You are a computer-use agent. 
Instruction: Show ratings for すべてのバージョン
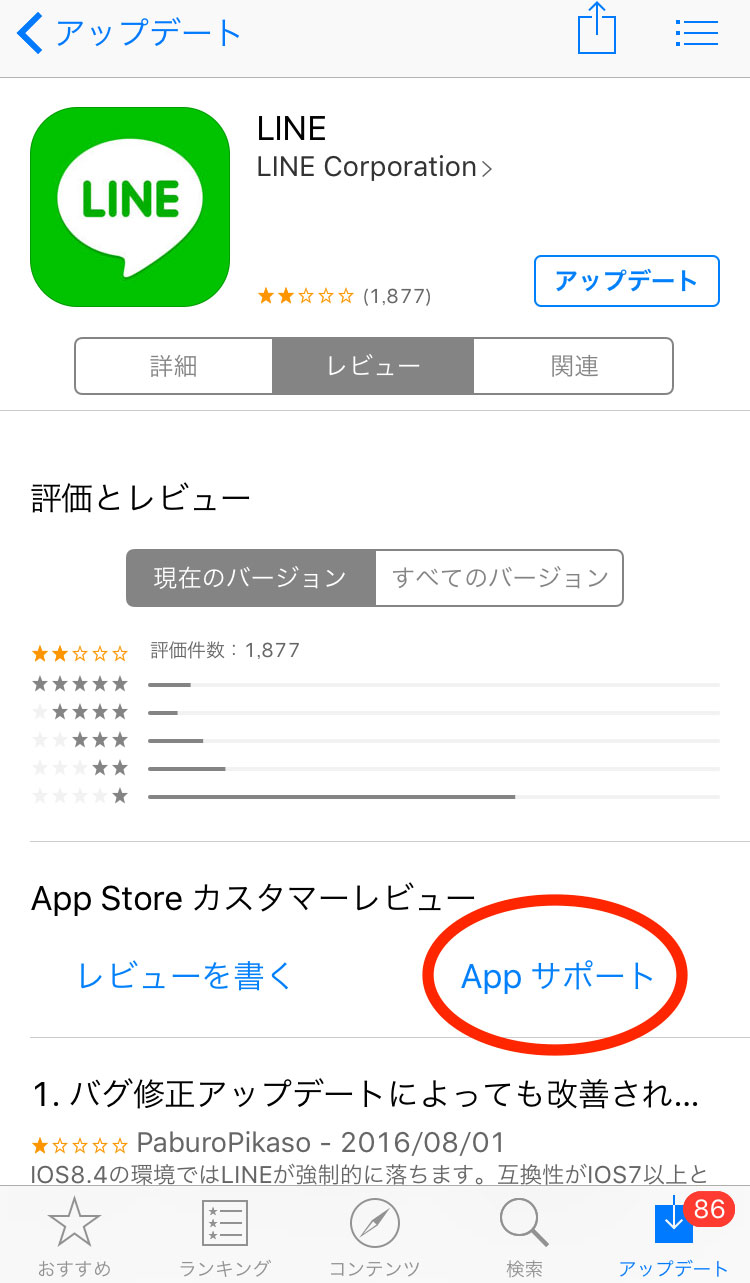(x=499, y=578)
